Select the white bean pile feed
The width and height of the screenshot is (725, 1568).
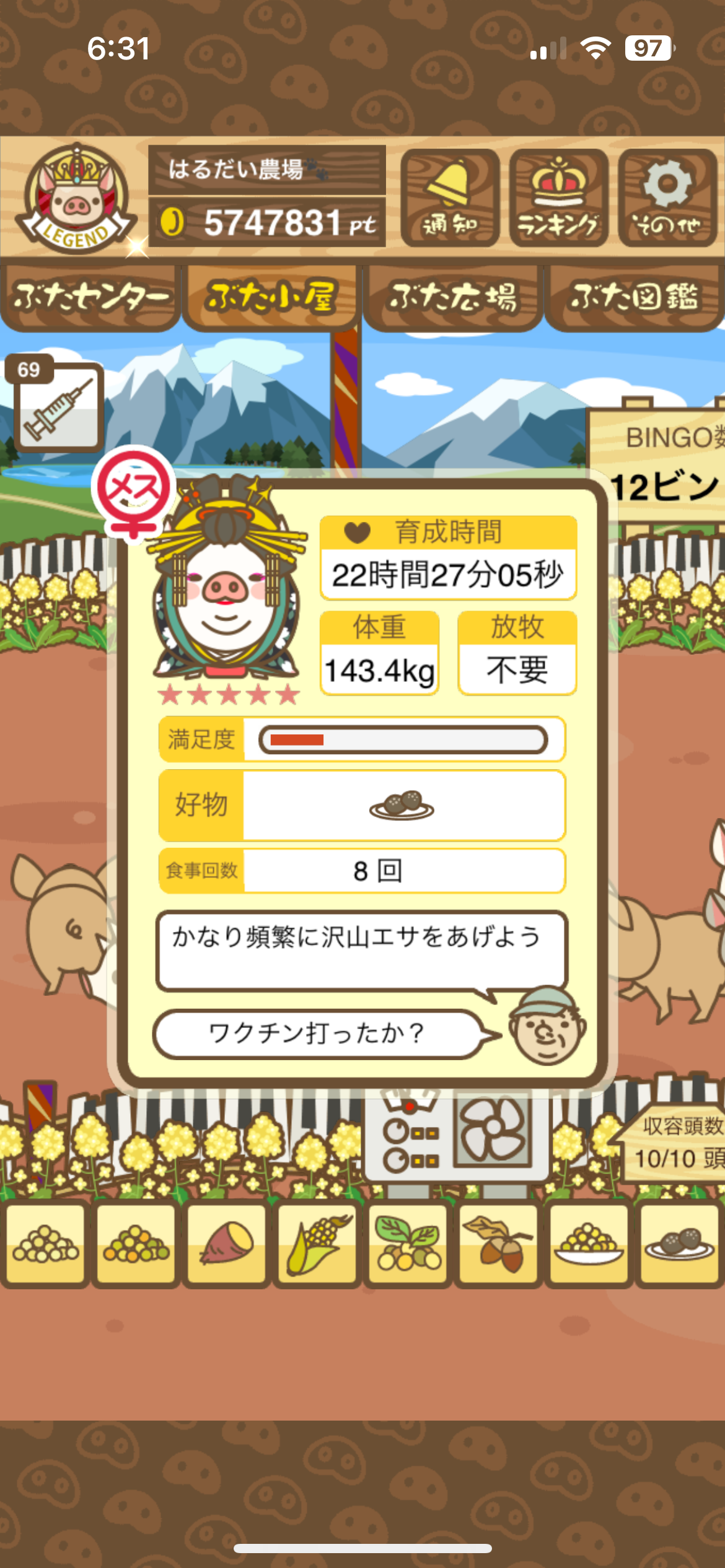pos(45,1244)
